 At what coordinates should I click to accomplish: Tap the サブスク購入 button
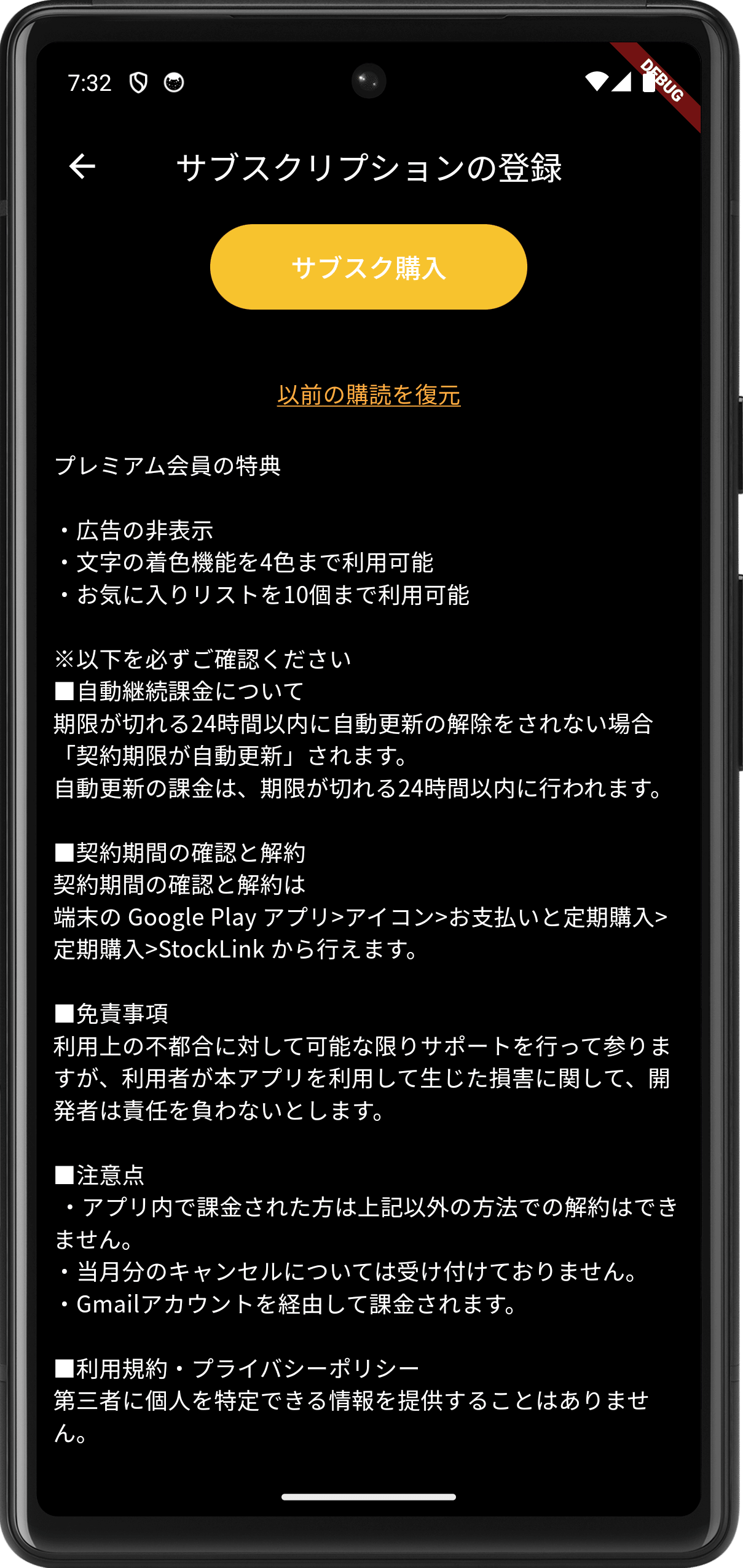click(369, 267)
